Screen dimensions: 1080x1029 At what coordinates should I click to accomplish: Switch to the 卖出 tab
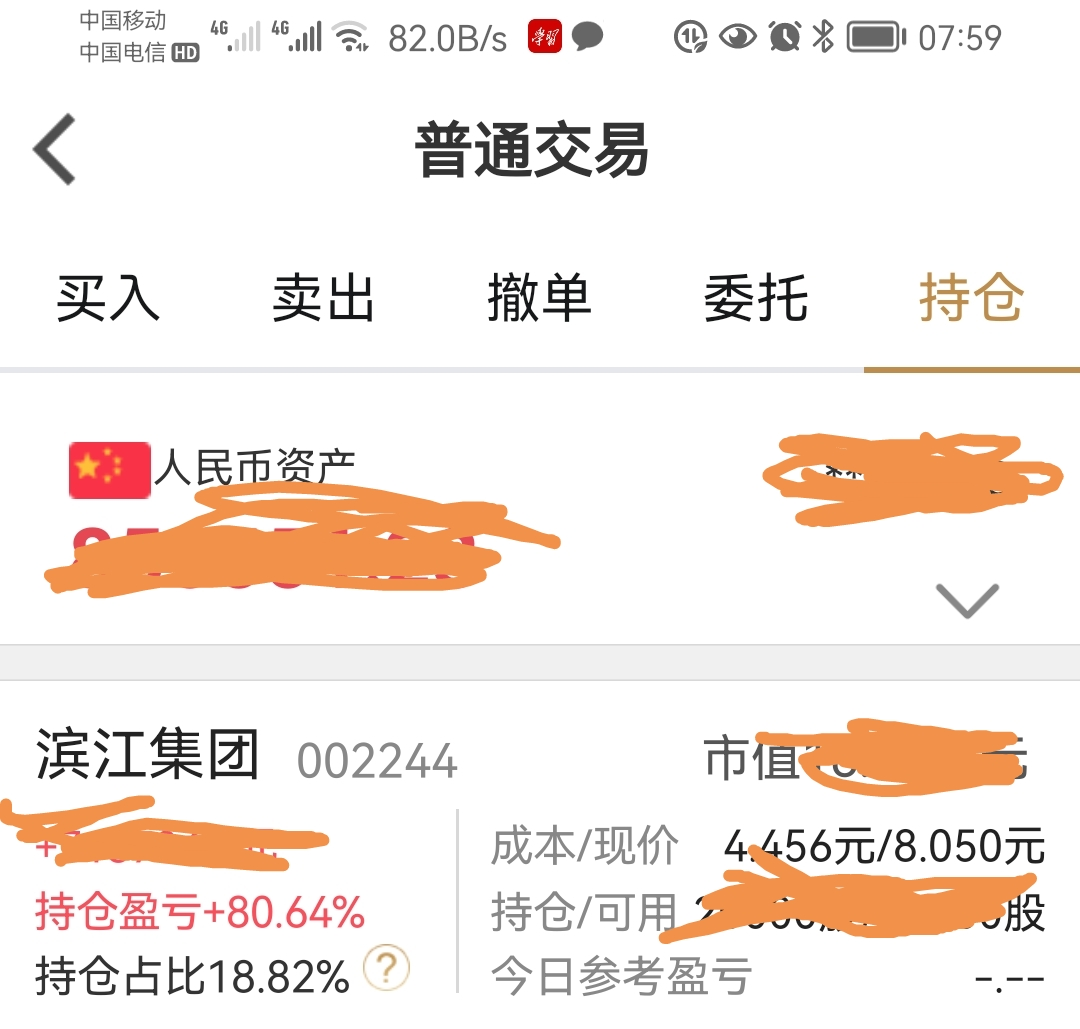(x=323, y=299)
